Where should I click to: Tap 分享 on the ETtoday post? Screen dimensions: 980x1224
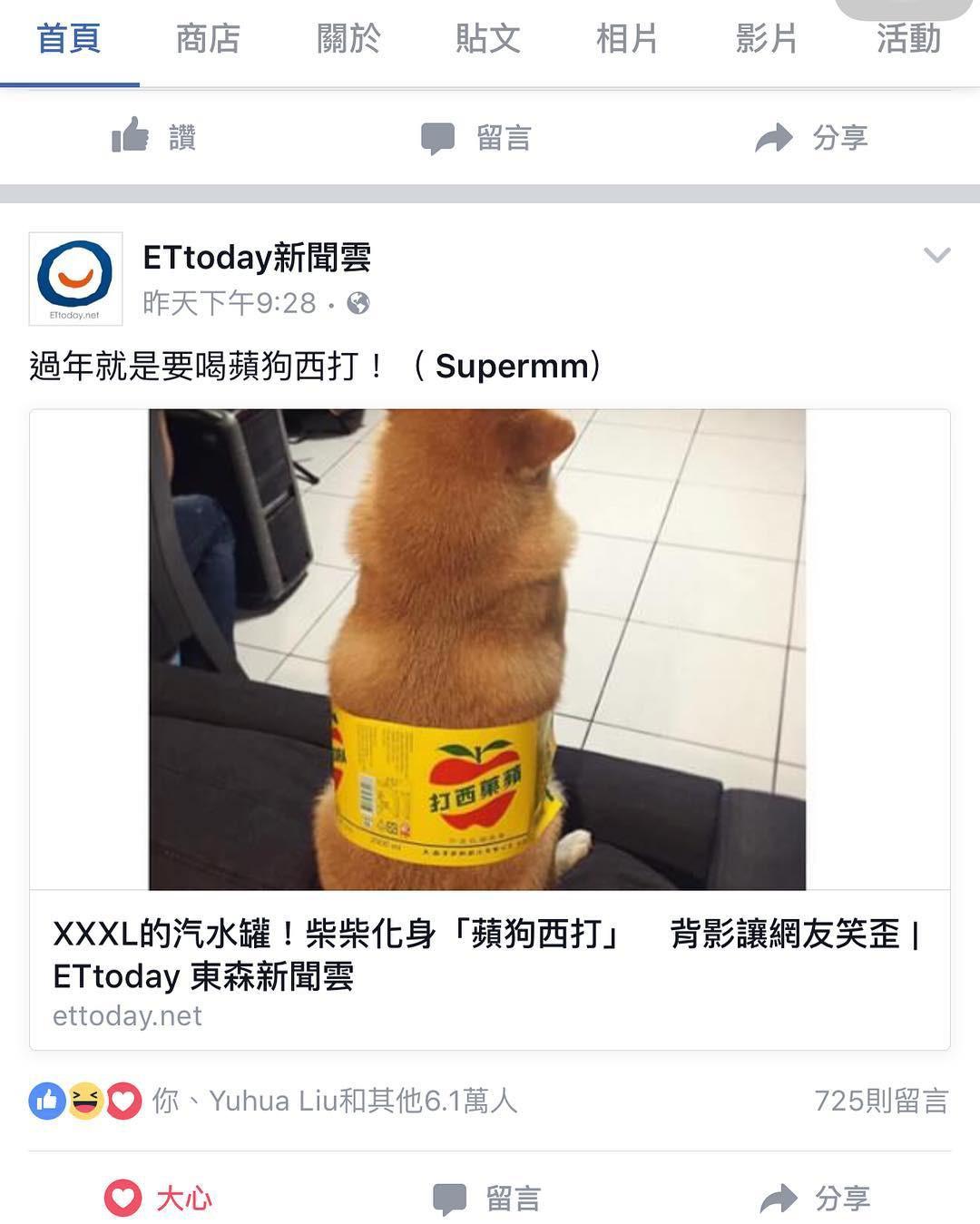coord(814,1199)
